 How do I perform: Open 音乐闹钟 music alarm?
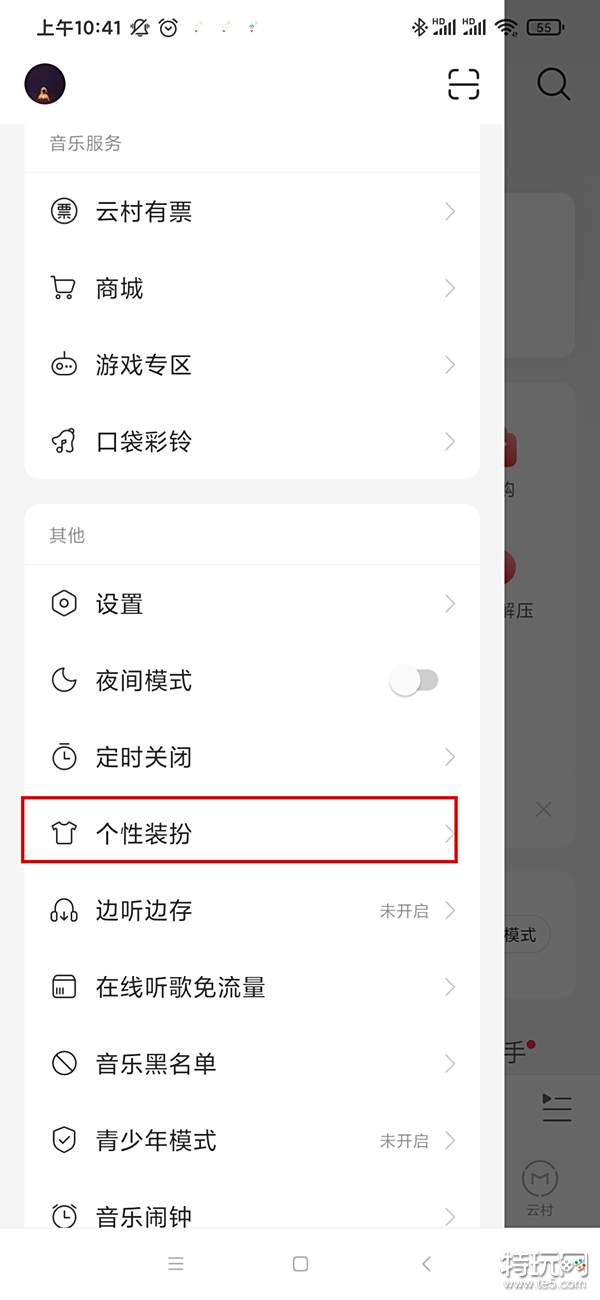pyautogui.click(x=252, y=1216)
